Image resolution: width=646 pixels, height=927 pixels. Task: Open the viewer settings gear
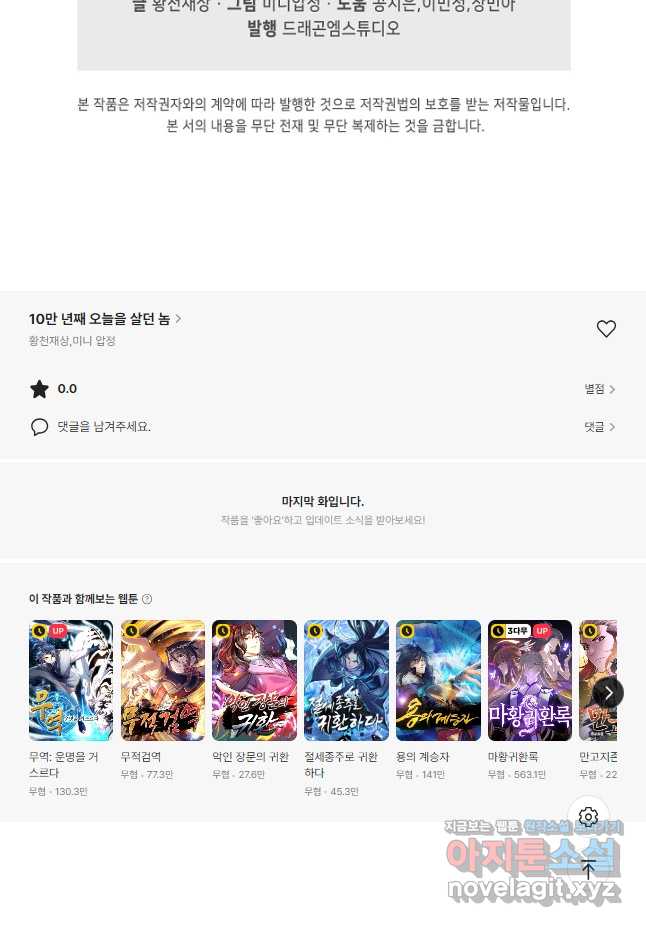click(x=588, y=817)
